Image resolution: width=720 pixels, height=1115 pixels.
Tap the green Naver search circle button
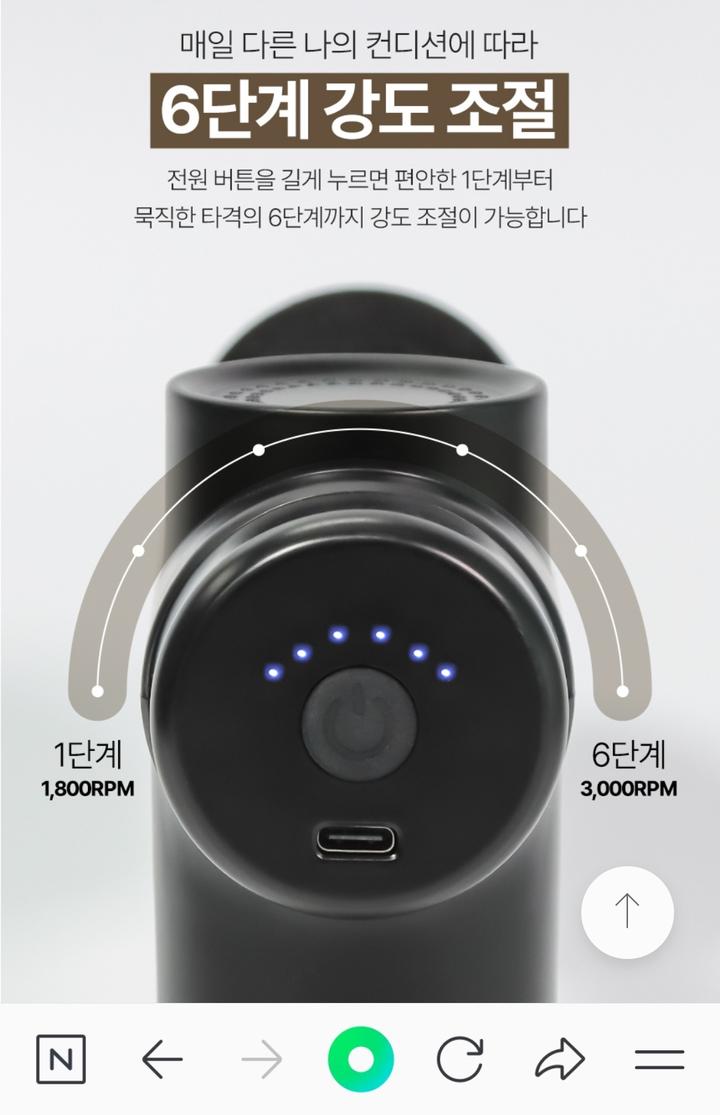pyautogui.click(x=361, y=1059)
